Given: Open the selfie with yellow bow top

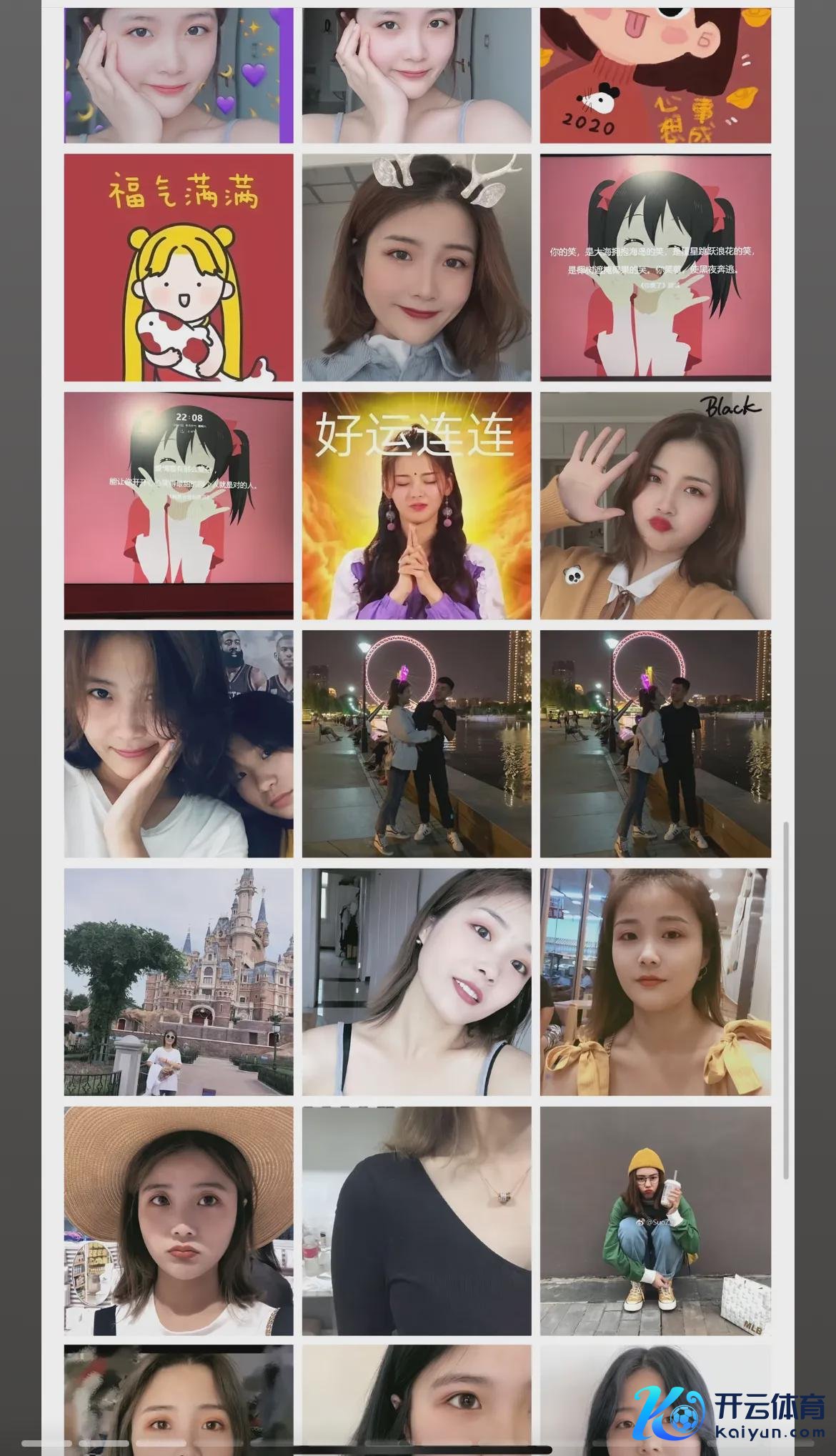Looking at the screenshot, I should pos(655,982).
